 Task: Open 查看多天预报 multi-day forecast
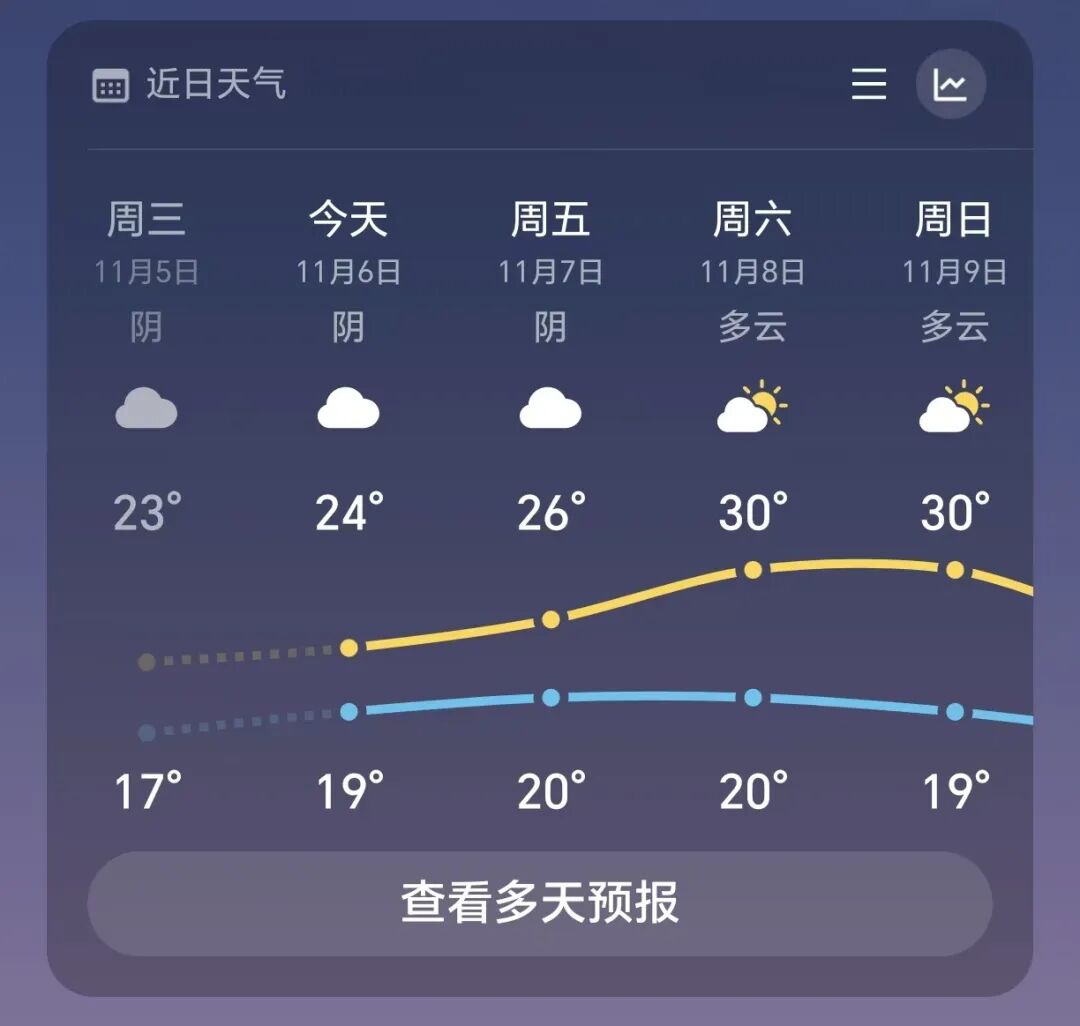[x=540, y=903]
